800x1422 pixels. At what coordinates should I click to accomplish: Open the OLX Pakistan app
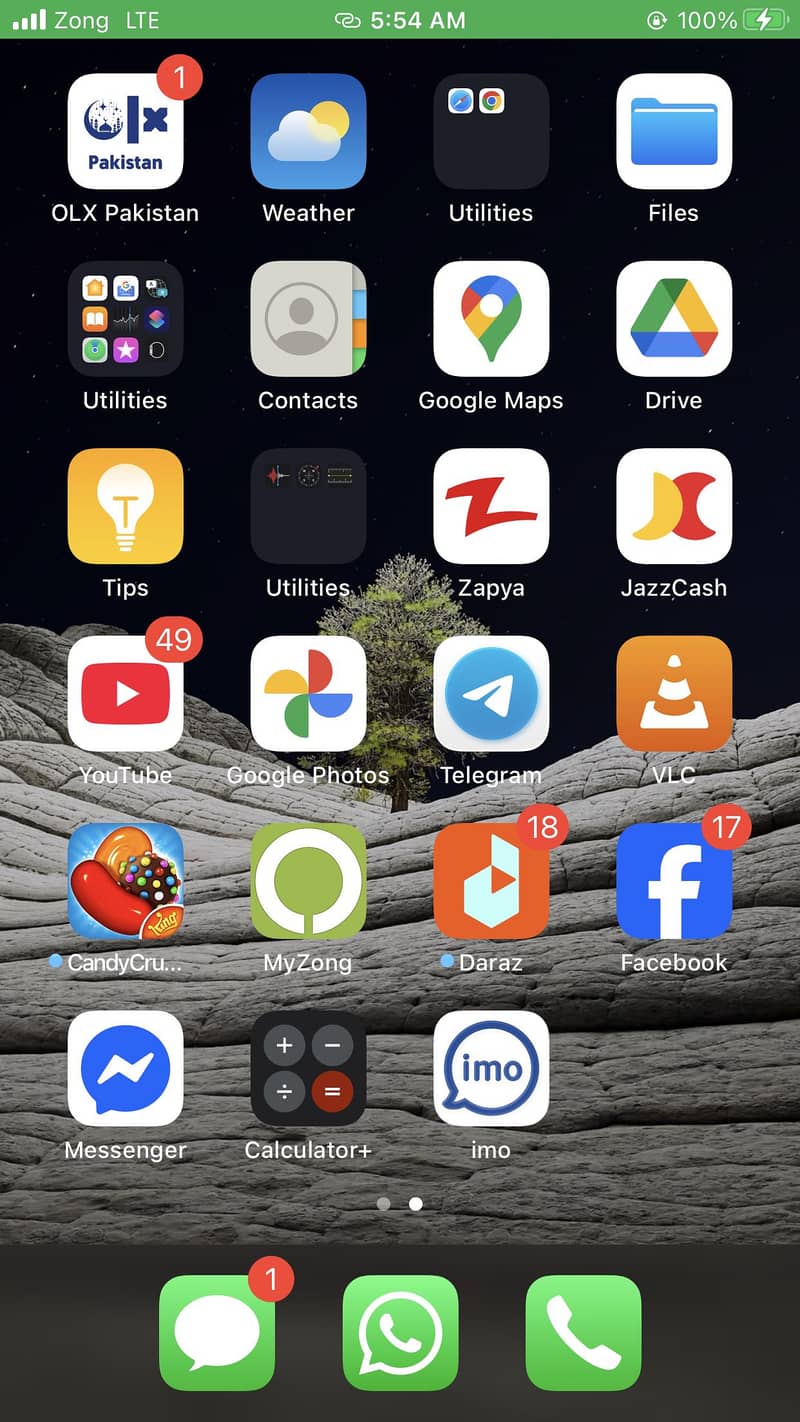[x=125, y=132]
